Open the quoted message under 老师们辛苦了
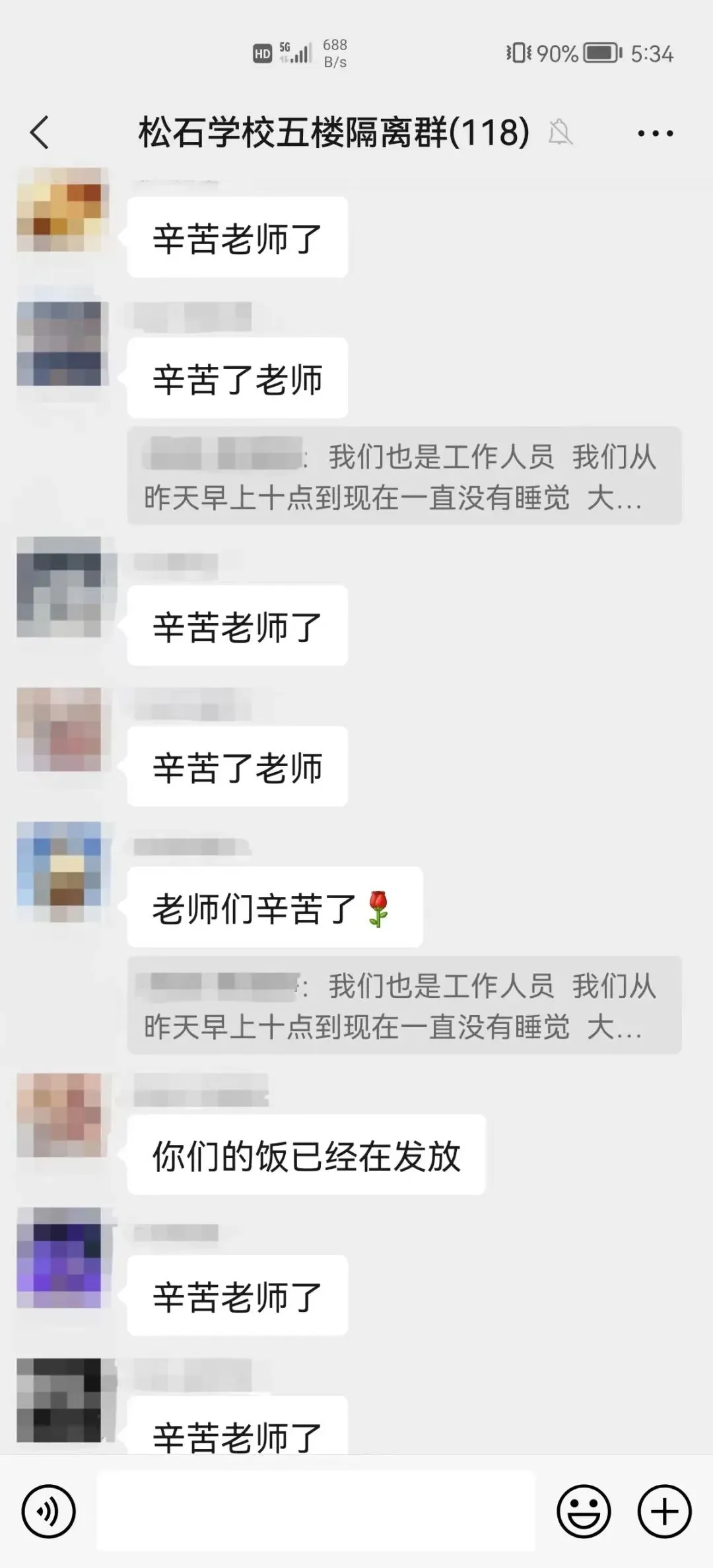The width and height of the screenshot is (713, 1568). click(x=404, y=1005)
